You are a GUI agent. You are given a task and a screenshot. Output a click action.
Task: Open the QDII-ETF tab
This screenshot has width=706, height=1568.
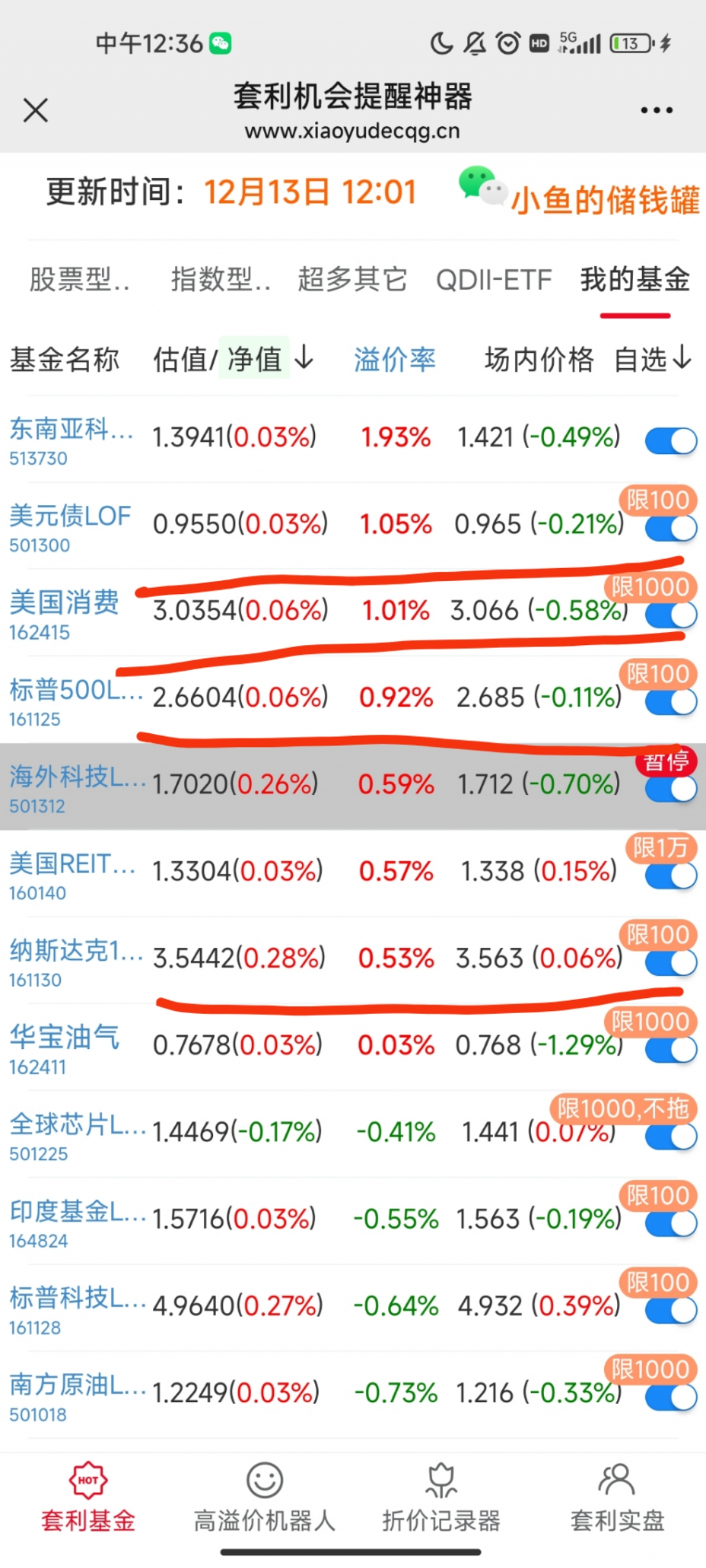[494, 280]
